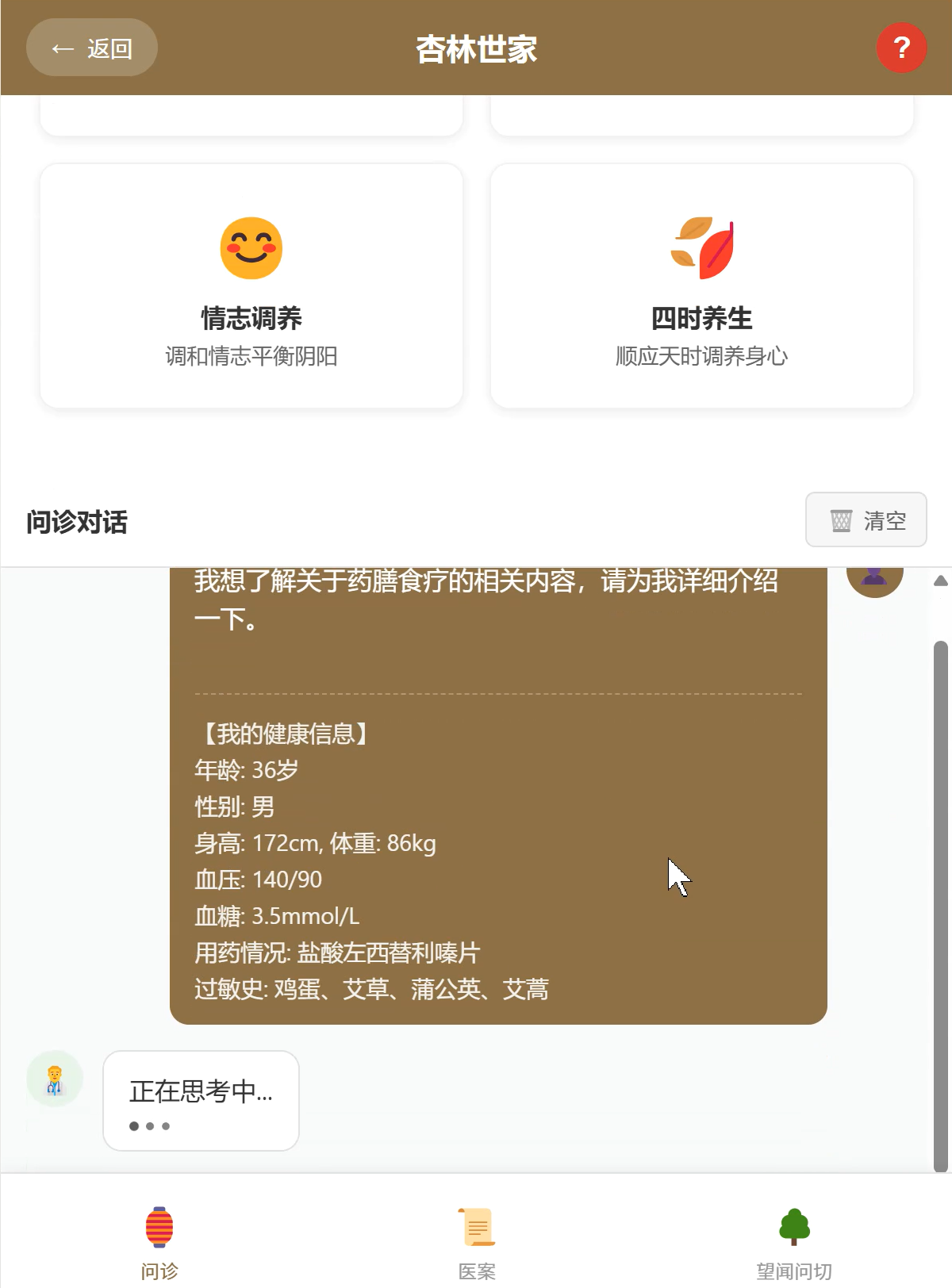Select the 四时养生 card
Image resolution: width=952 pixels, height=1288 pixels.
click(x=701, y=286)
